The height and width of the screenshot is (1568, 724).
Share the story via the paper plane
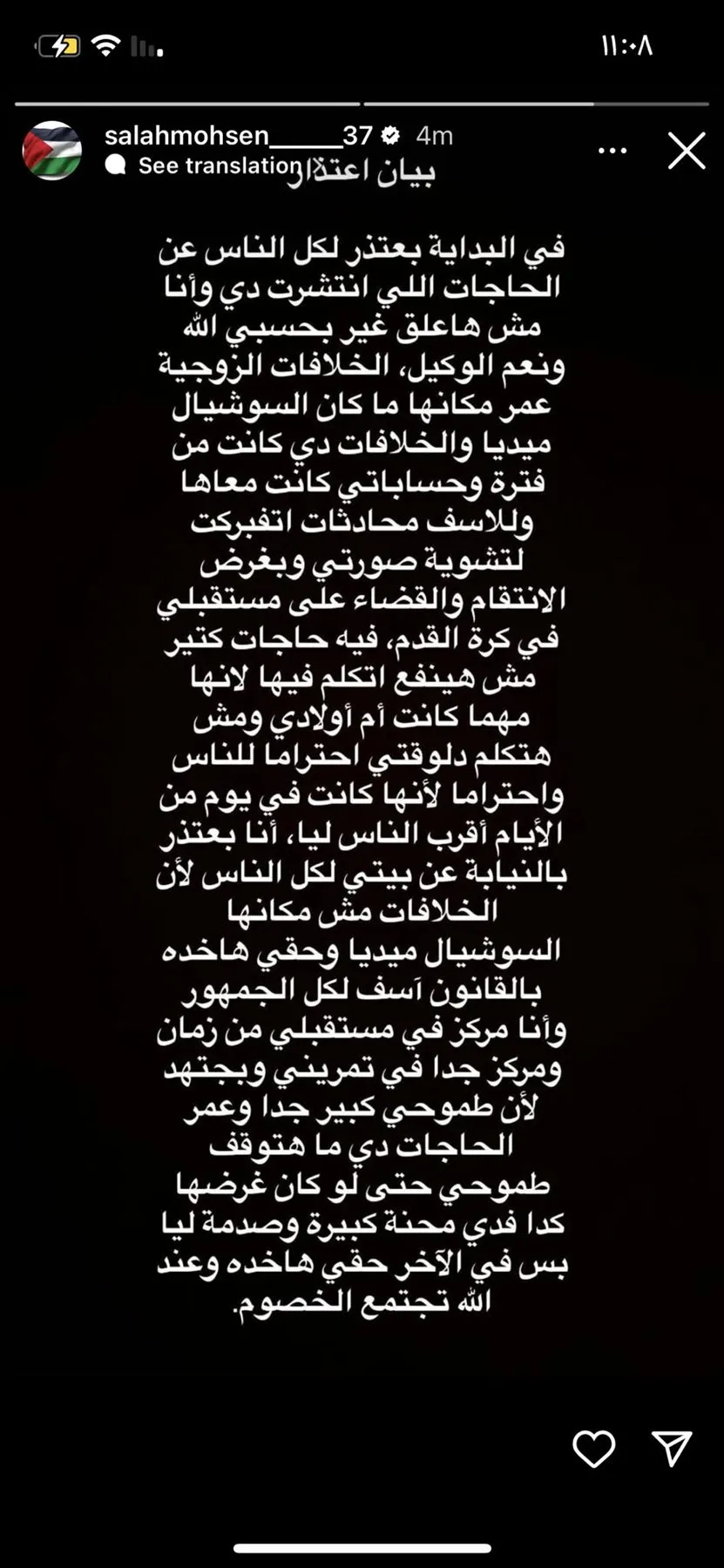(672, 1447)
